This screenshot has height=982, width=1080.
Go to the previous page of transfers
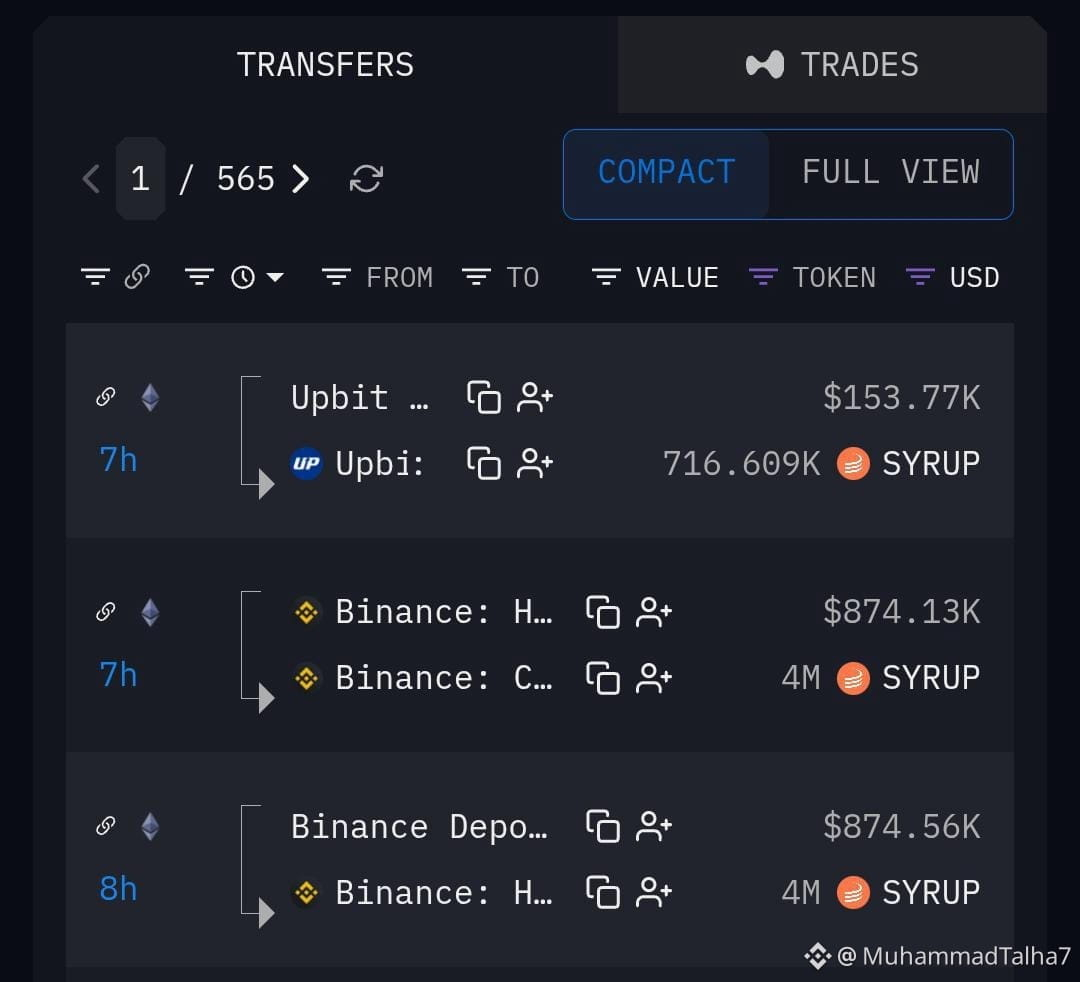[x=92, y=178]
